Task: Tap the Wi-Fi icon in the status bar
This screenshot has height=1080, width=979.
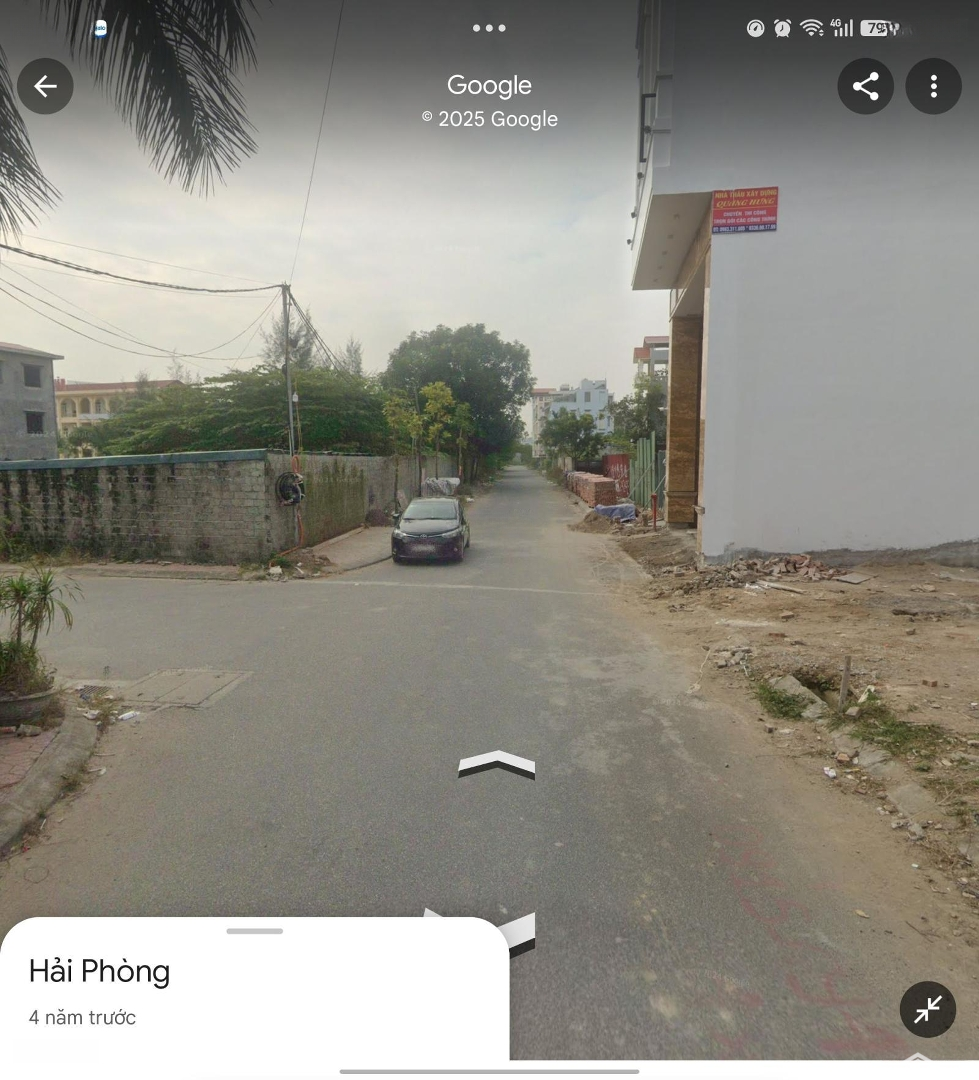Action: coord(813,28)
